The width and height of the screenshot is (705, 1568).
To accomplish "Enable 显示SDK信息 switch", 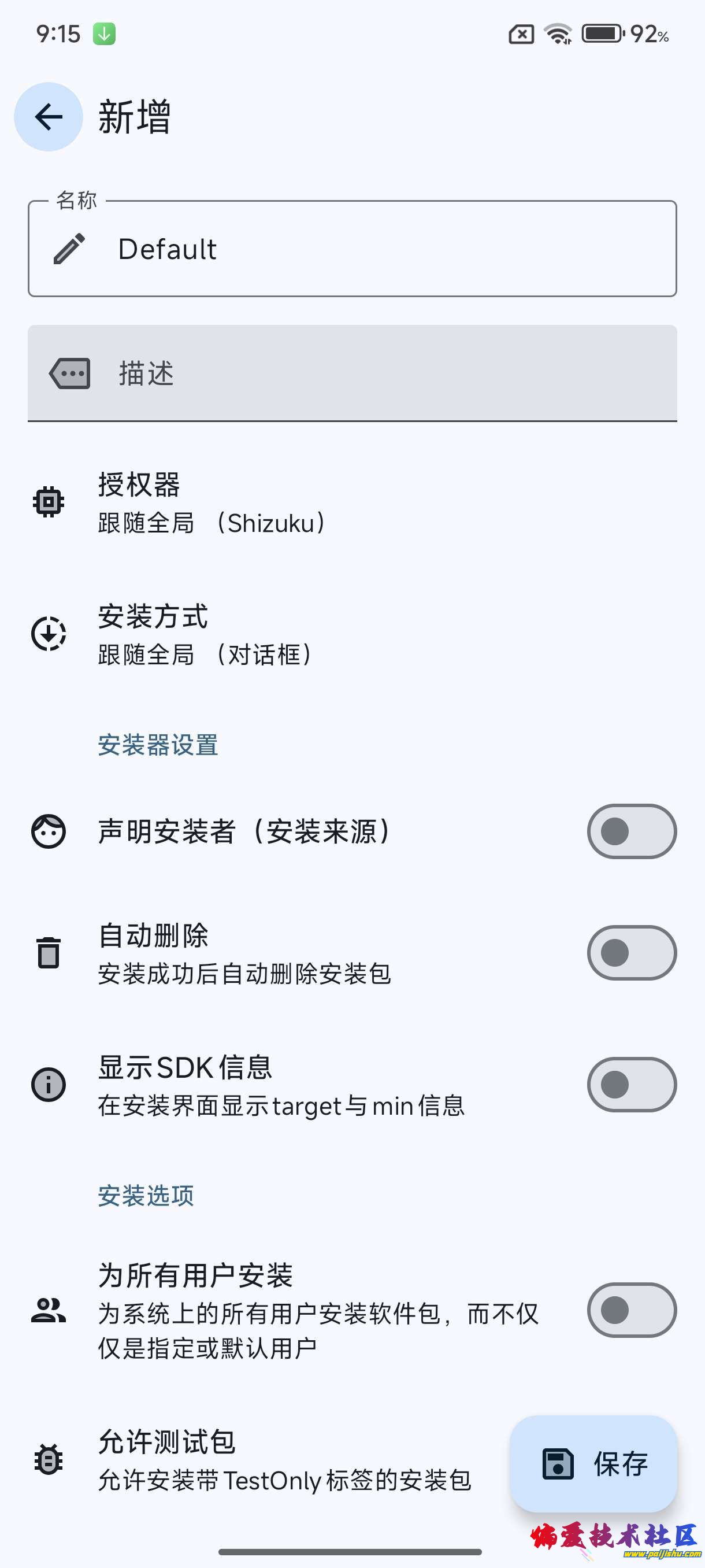I will tap(632, 1085).
